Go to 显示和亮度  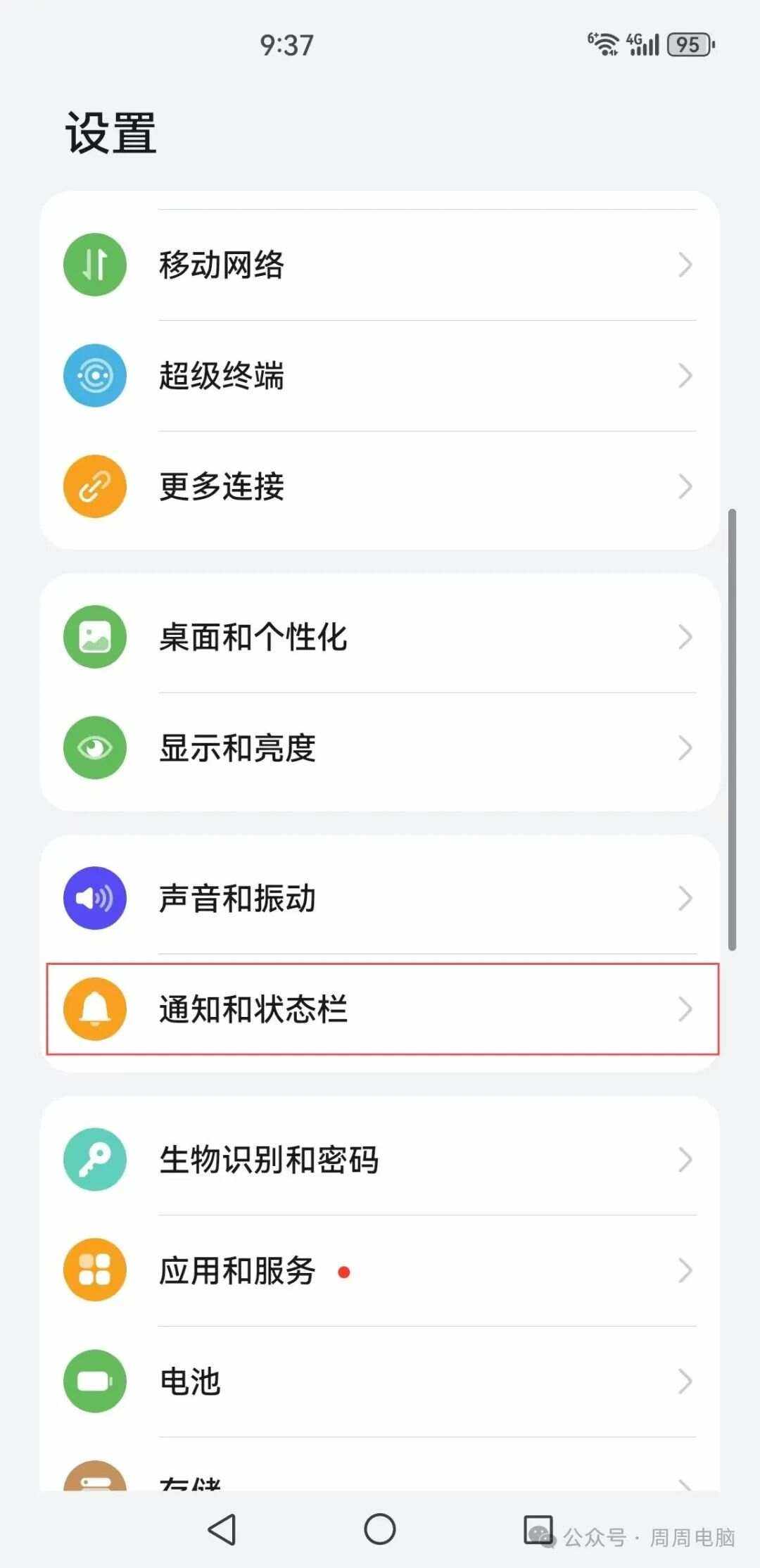click(x=380, y=747)
